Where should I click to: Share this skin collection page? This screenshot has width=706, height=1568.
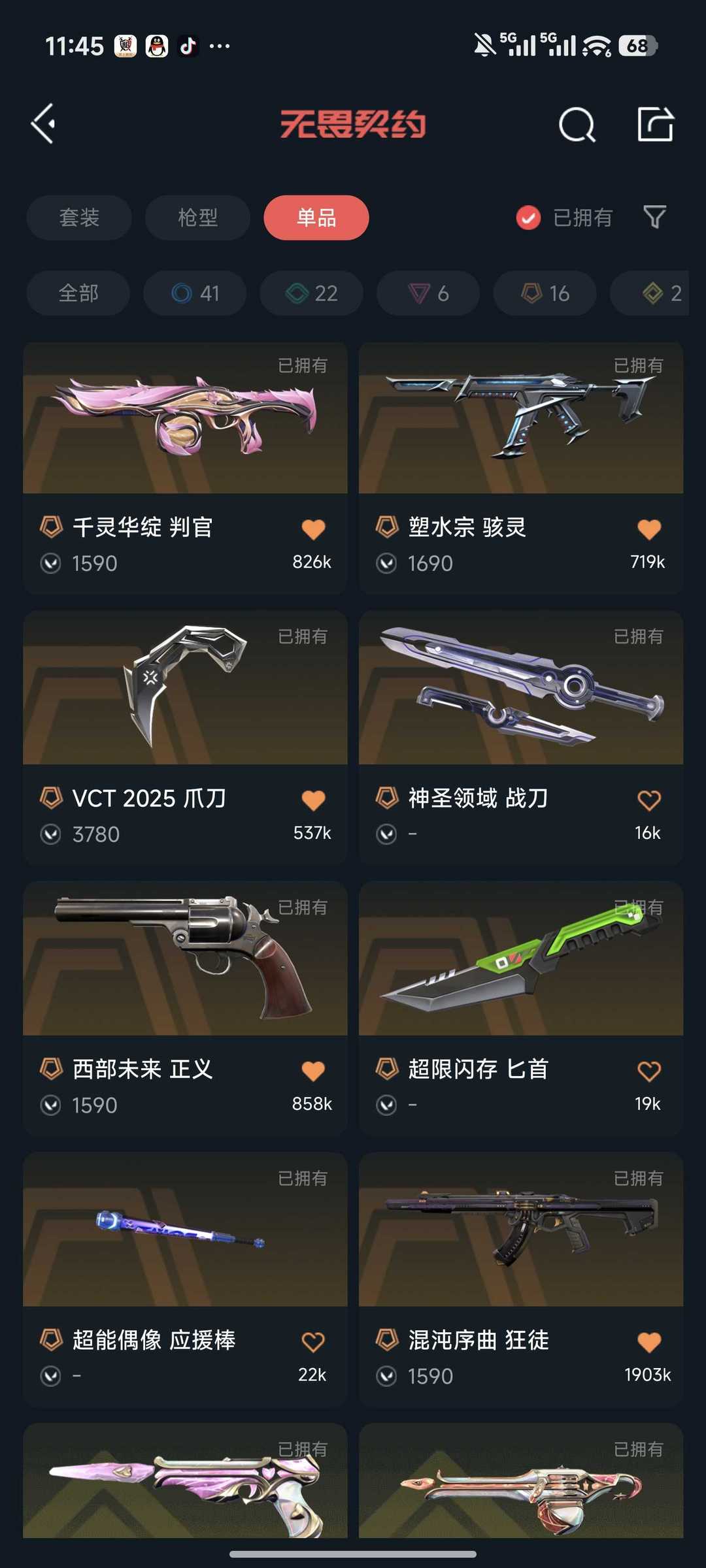pyautogui.click(x=655, y=124)
